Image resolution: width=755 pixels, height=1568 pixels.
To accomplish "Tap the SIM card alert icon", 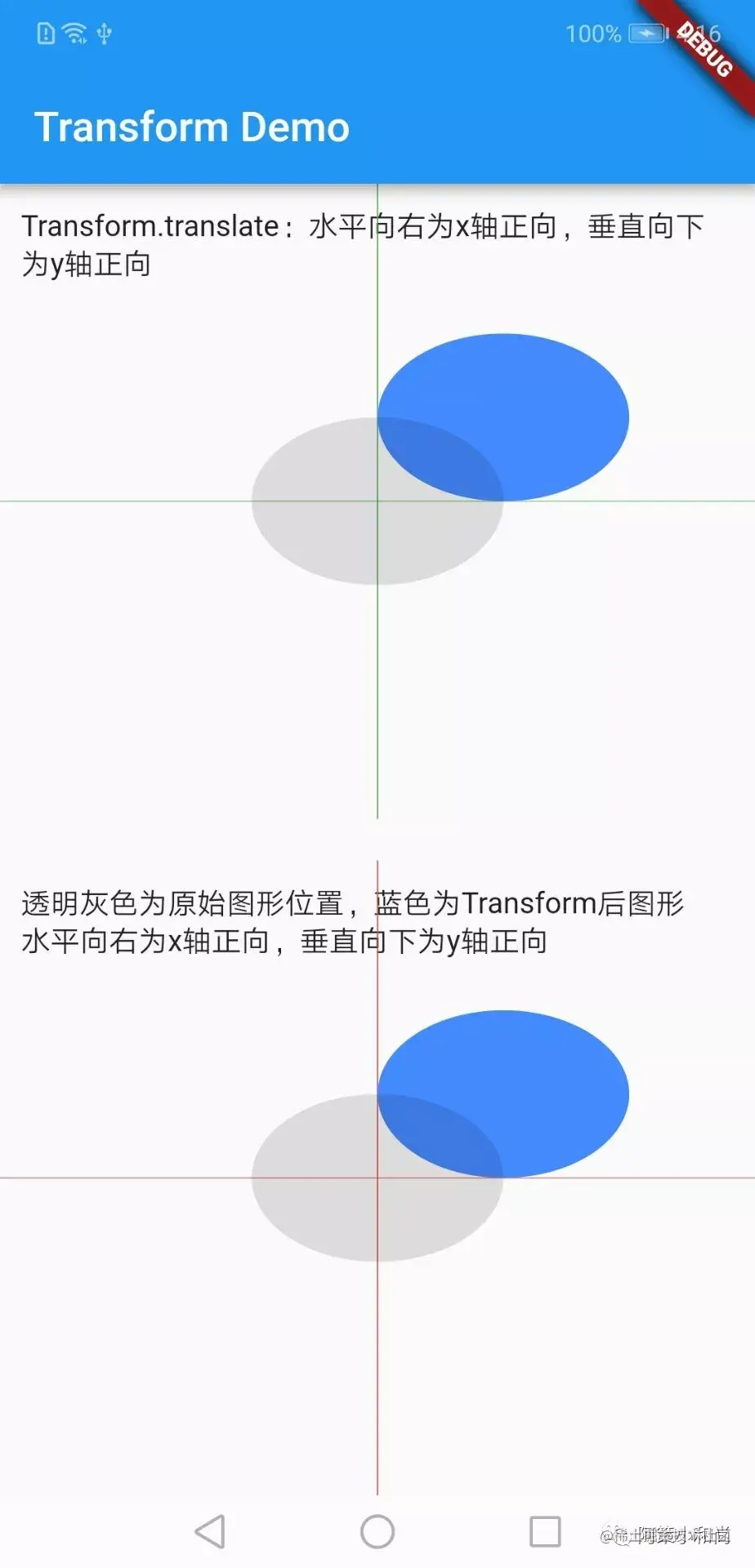I will [x=45, y=33].
